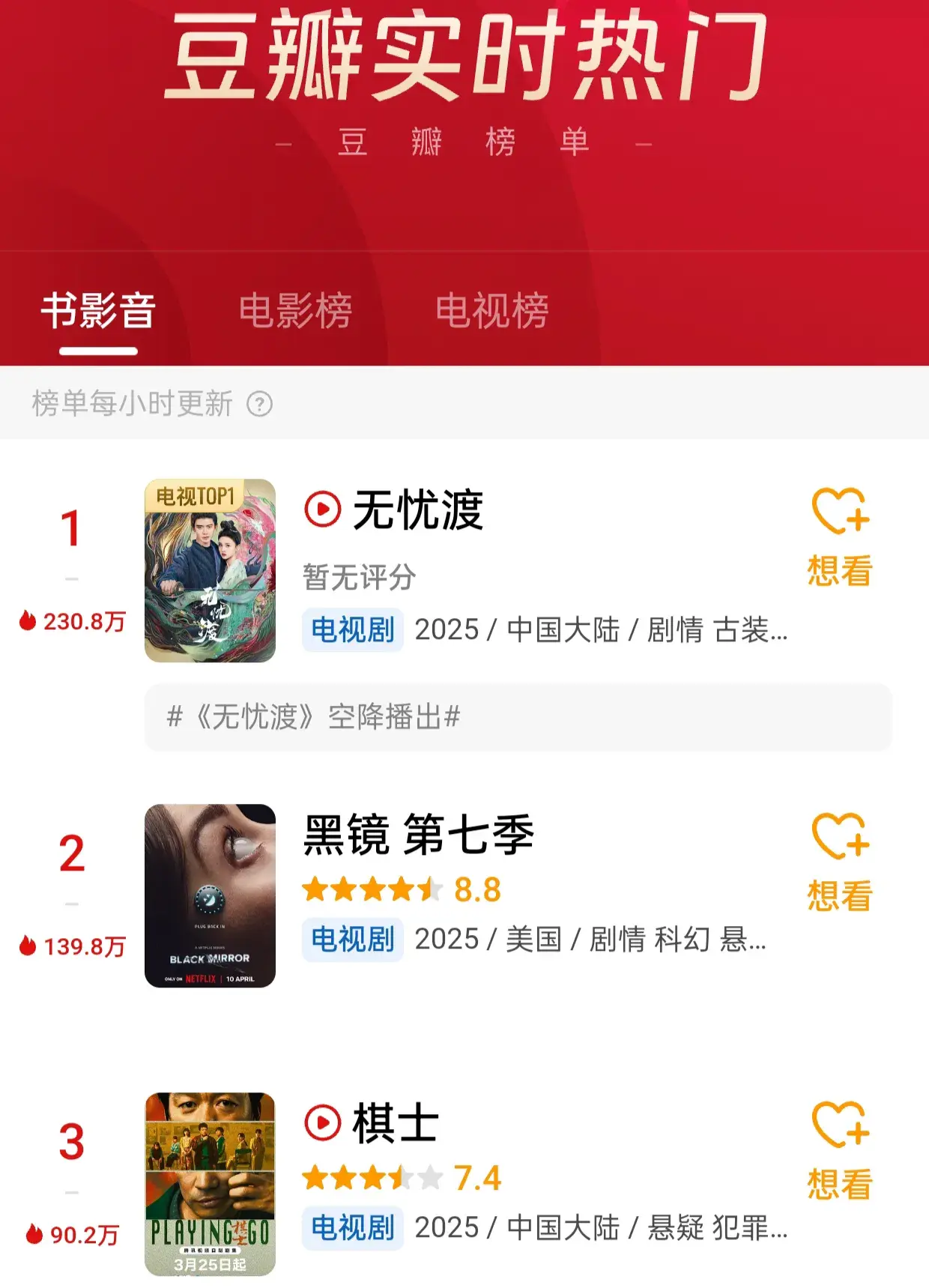The height and width of the screenshot is (1288, 929).
Task: Open the 棋士 poster
Action: click(x=210, y=1184)
